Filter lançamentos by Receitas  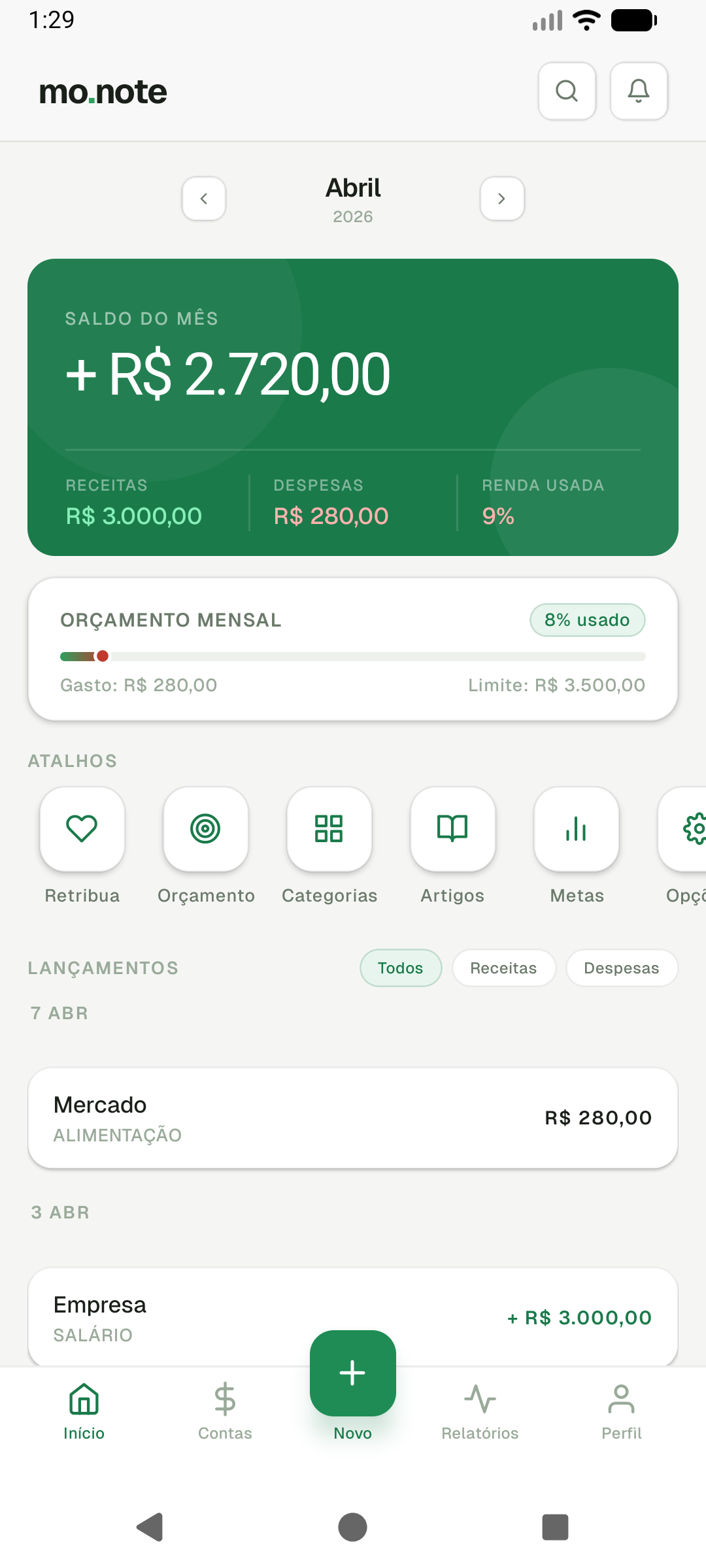503,968
